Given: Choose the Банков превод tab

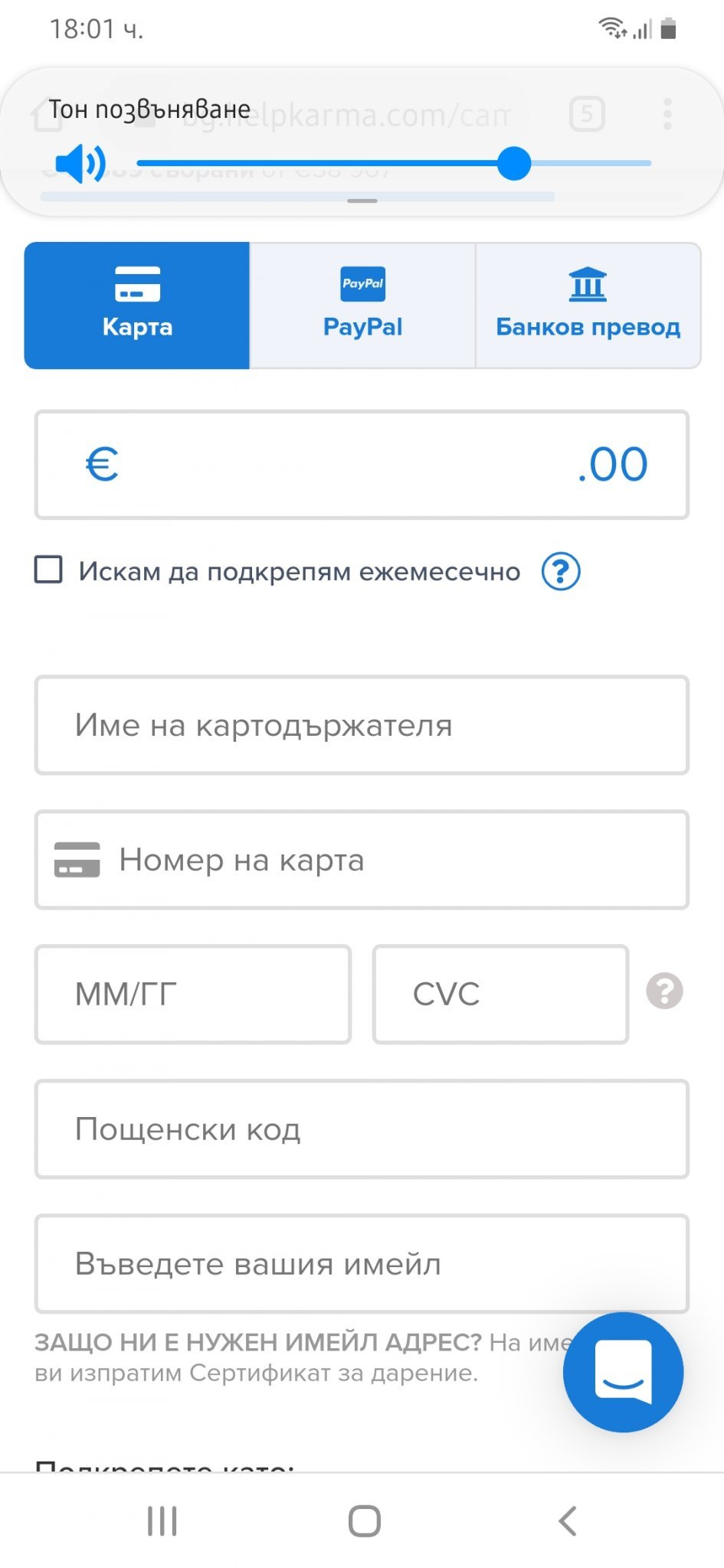Looking at the screenshot, I should [588, 305].
